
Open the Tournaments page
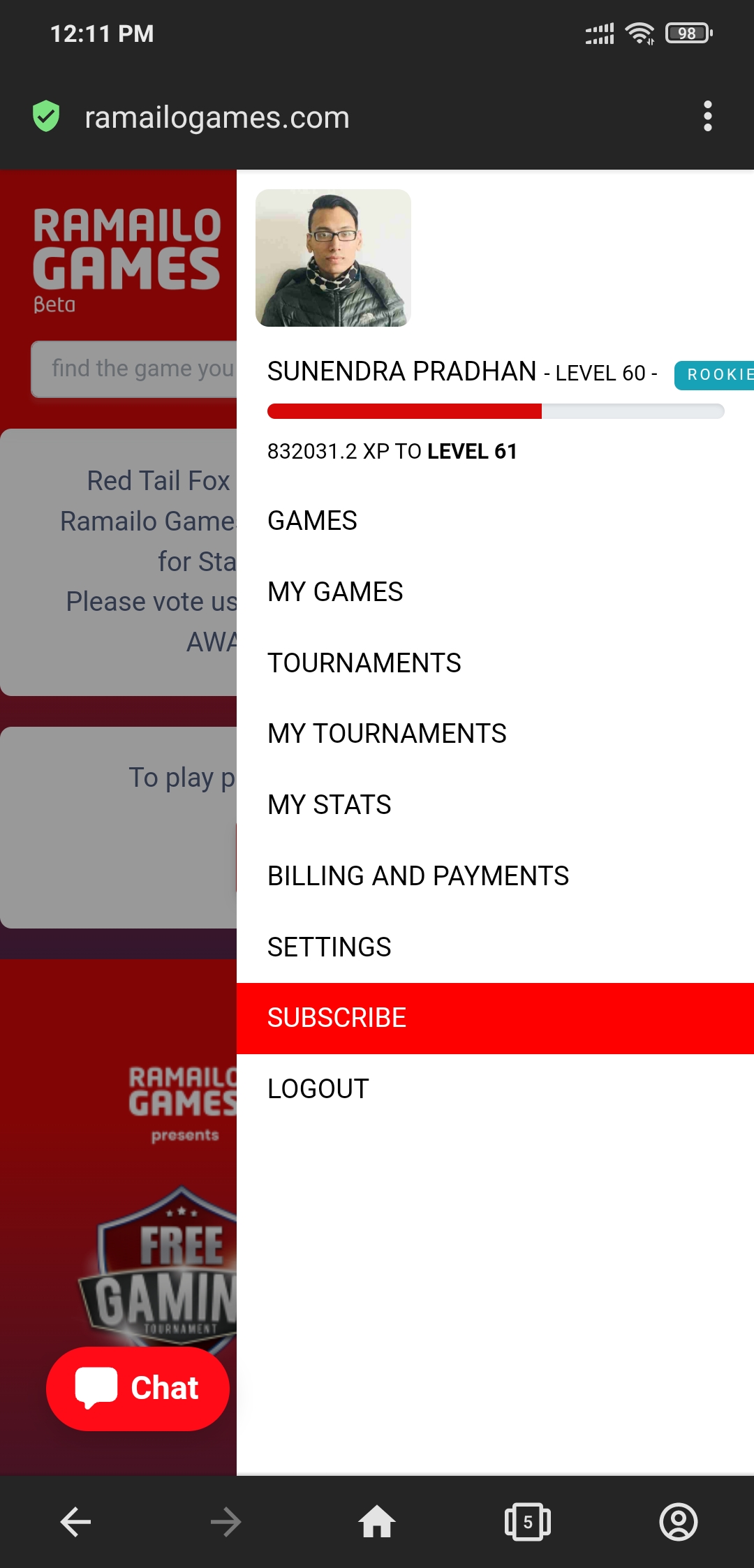[364, 663]
